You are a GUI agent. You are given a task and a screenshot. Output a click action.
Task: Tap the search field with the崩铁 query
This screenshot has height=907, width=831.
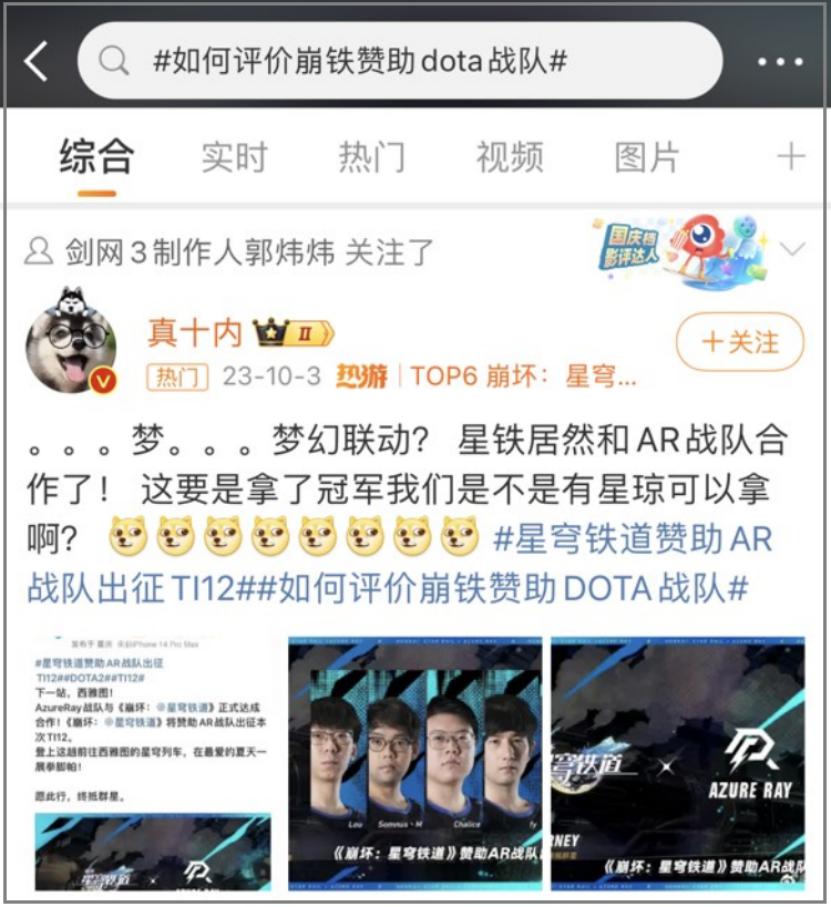click(x=400, y=61)
